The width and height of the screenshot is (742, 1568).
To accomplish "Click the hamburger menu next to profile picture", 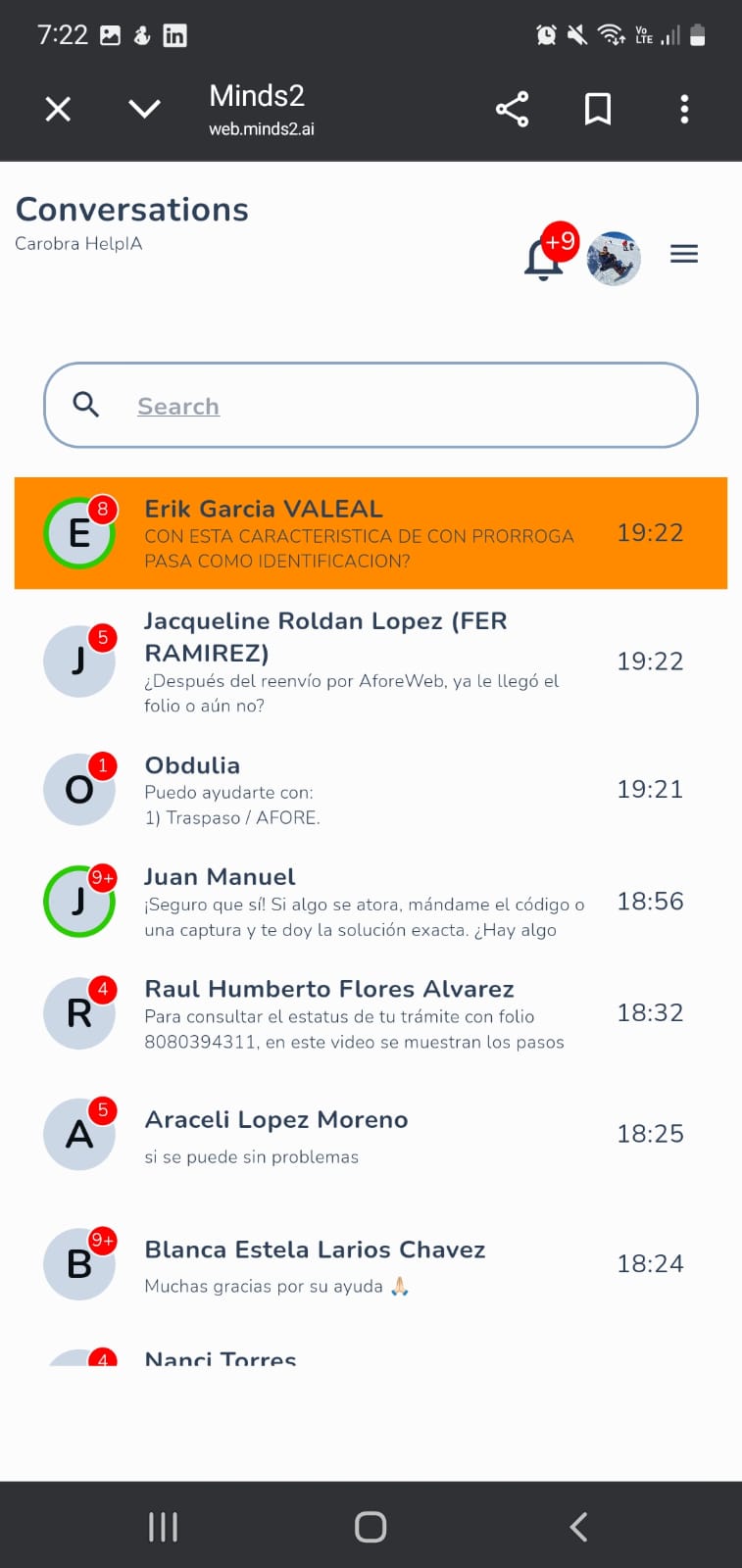I will pyautogui.click(x=684, y=254).
